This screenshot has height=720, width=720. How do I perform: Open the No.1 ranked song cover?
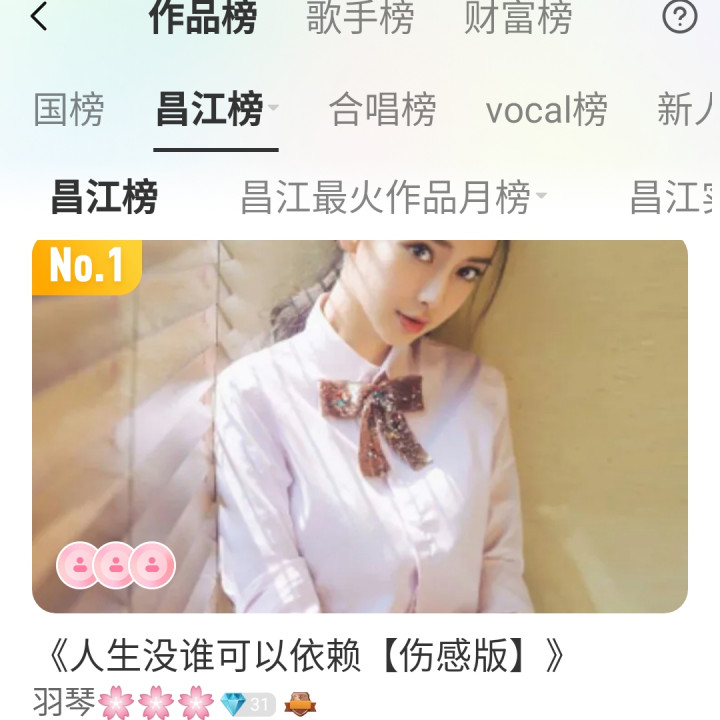[x=360, y=426]
